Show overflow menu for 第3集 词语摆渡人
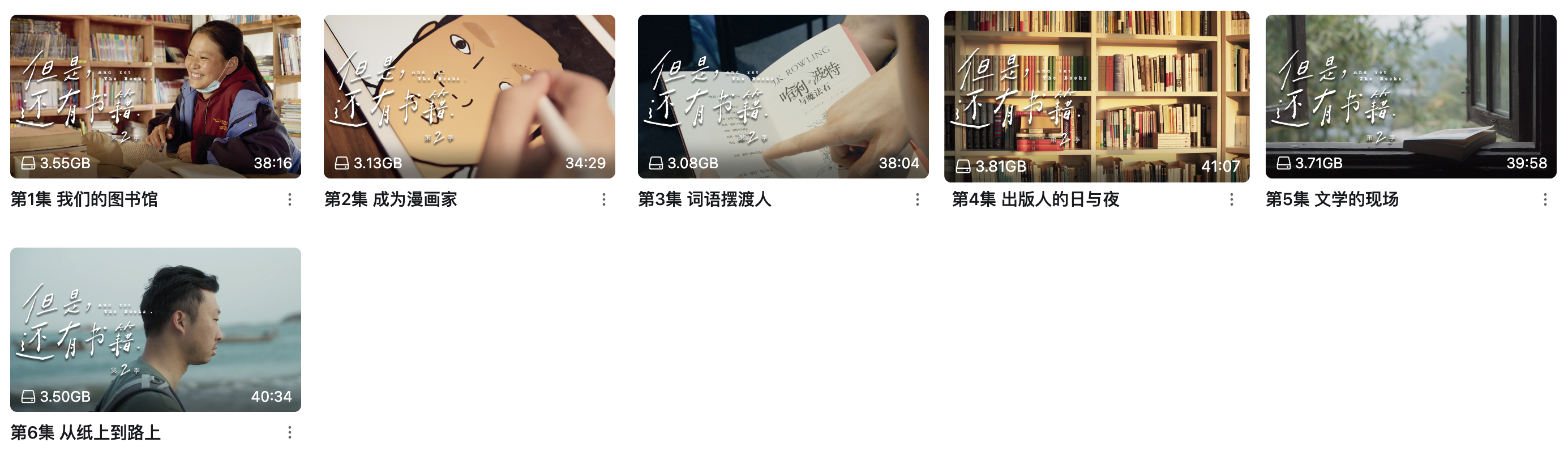Viewport: 1568px width, 451px height. tap(917, 199)
